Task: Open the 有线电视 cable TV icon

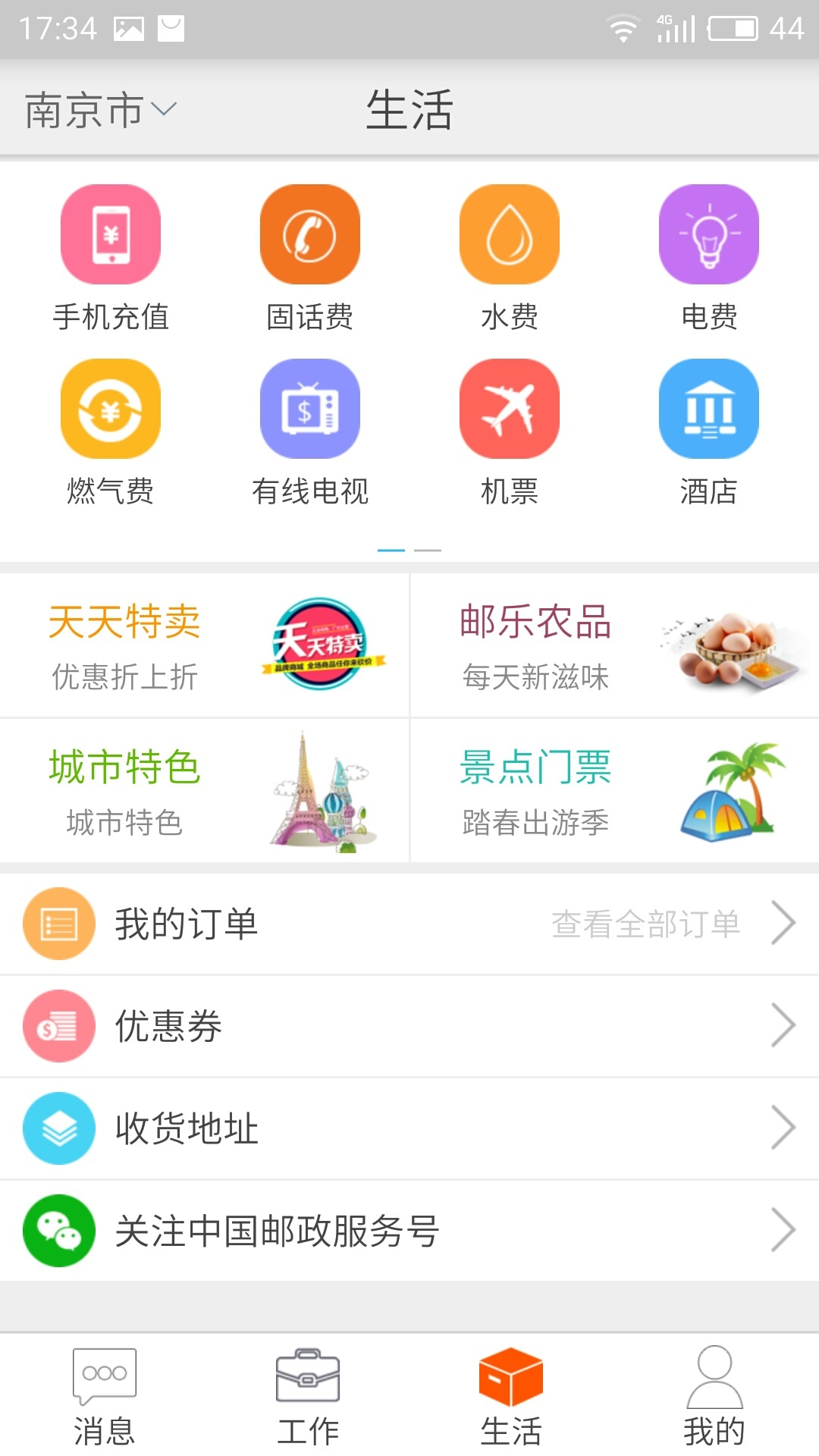Action: pyautogui.click(x=309, y=409)
